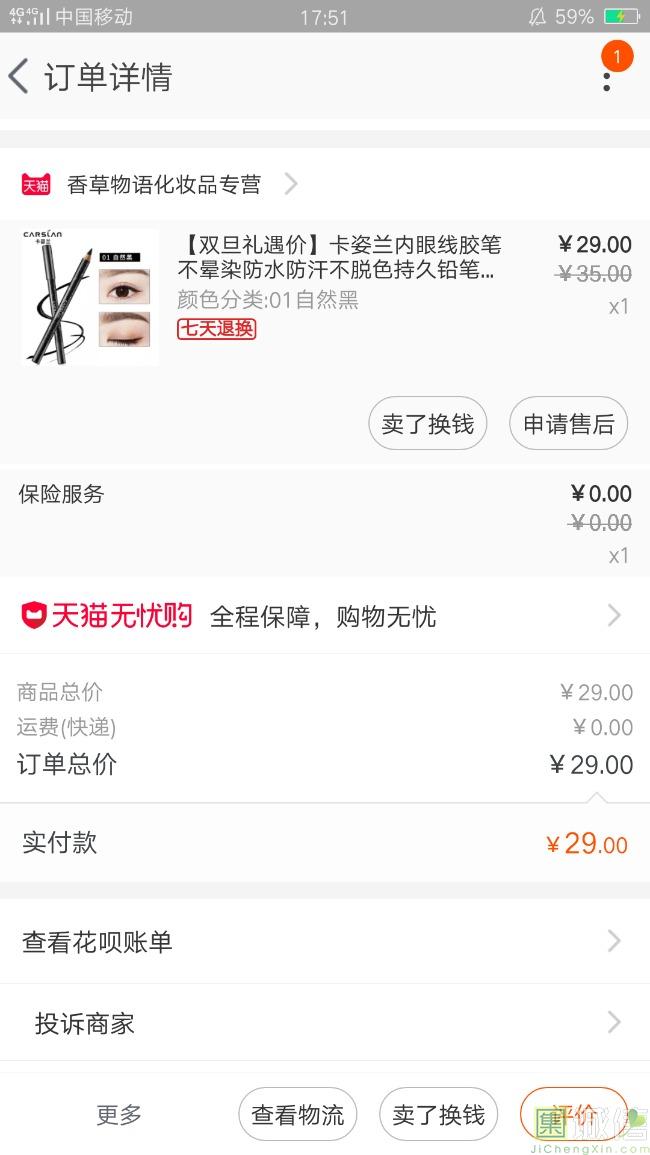This screenshot has height=1155, width=650.
Task: Tap 卖了换钱 under the eyeliner product
Action: tap(427, 423)
